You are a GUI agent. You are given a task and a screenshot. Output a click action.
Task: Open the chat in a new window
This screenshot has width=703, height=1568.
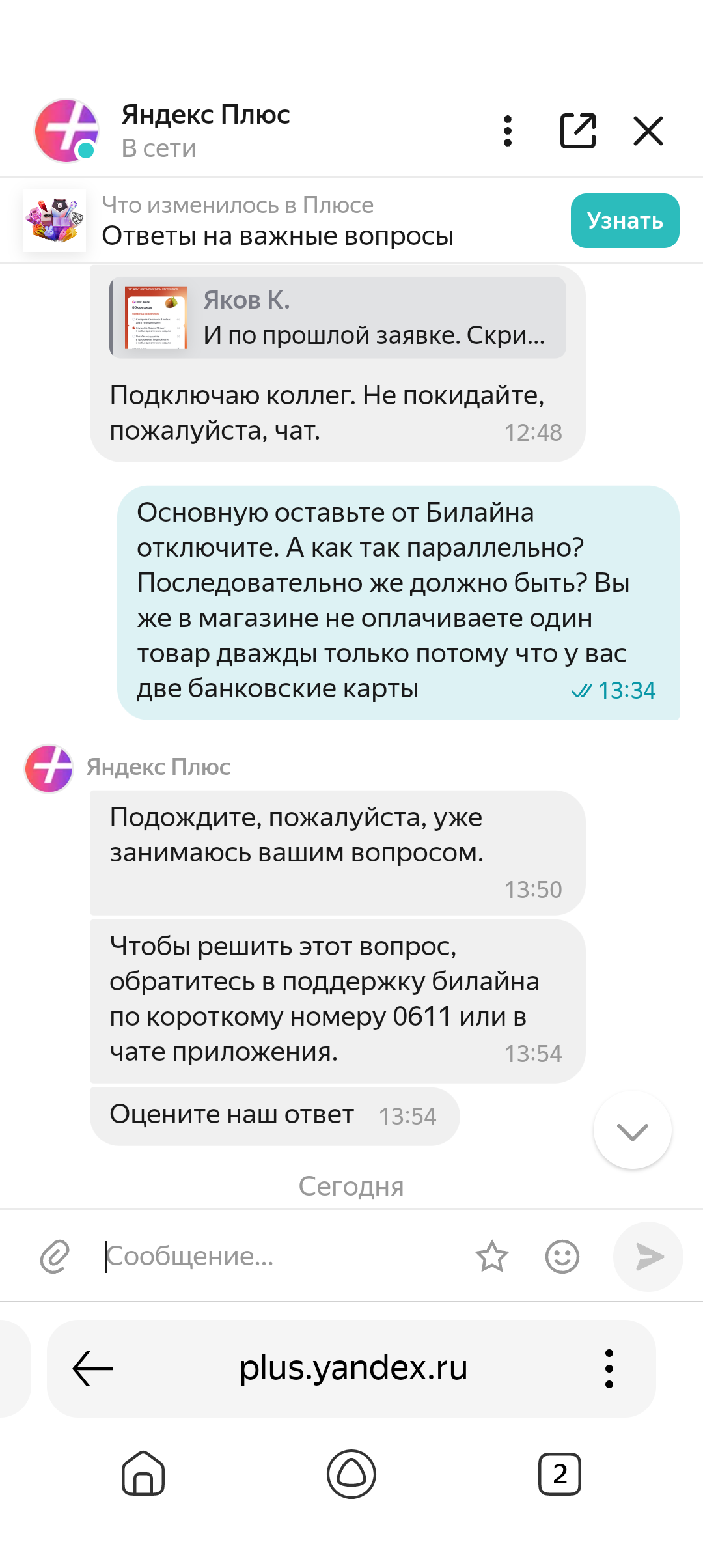tap(578, 131)
